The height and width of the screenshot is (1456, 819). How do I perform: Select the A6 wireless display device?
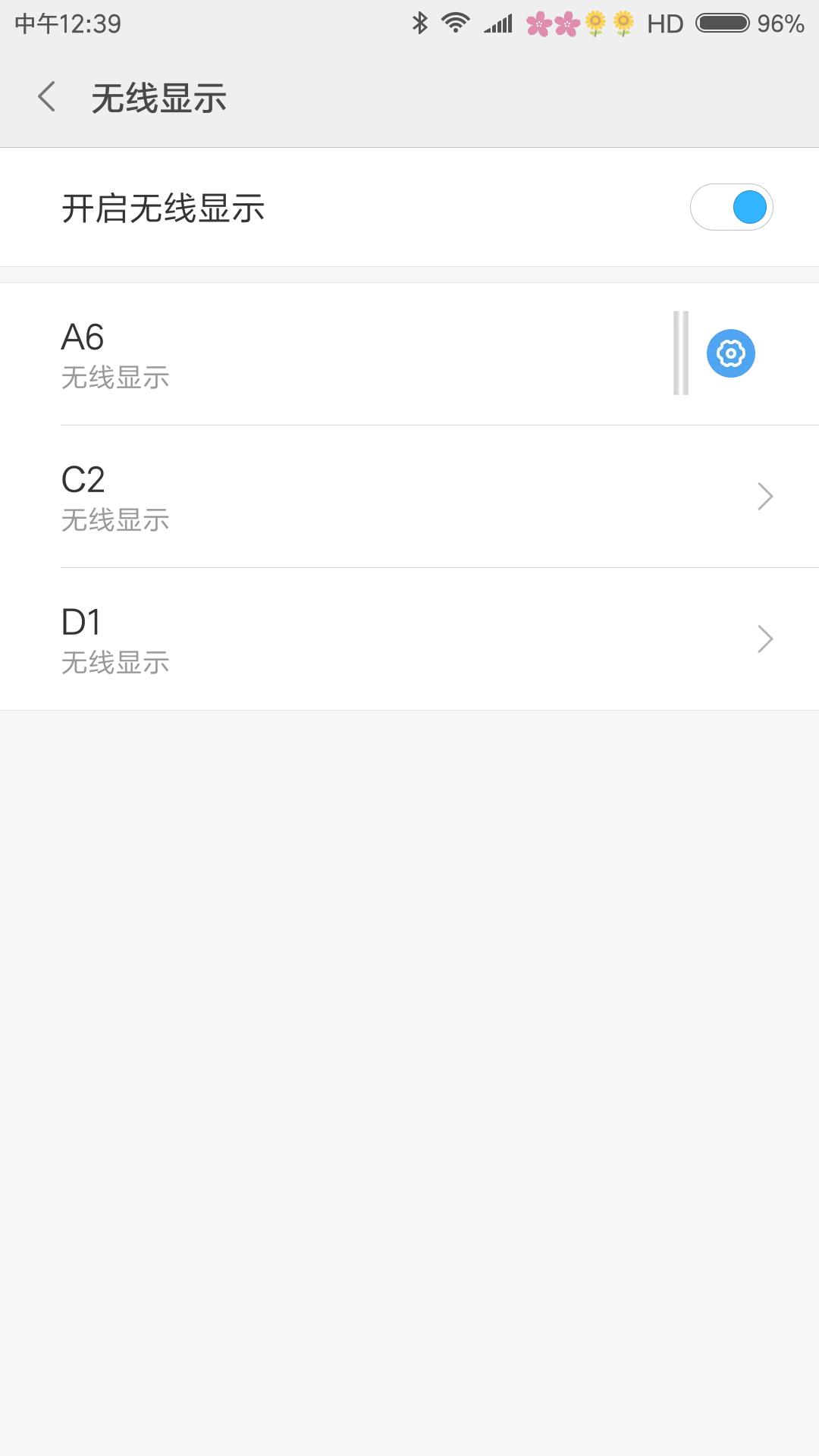[x=303, y=353]
